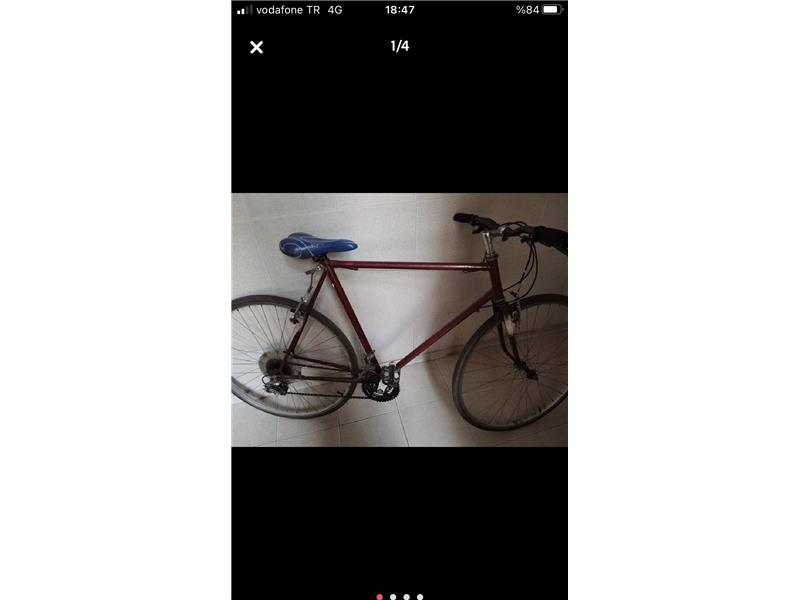Close the photo viewer
Image resolution: width=800 pixels, height=600 pixels.
256,47
